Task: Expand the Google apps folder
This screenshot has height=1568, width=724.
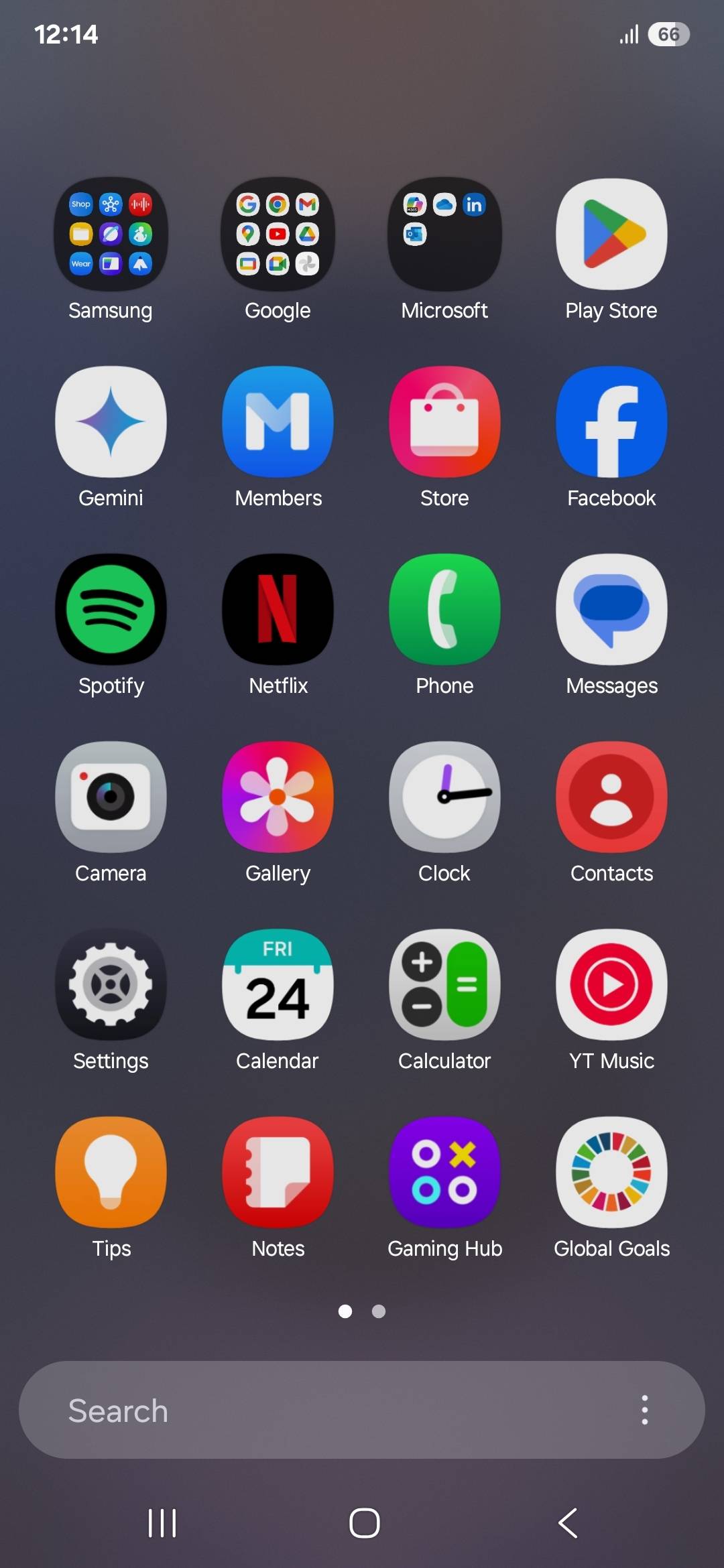Action: tap(278, 235)
